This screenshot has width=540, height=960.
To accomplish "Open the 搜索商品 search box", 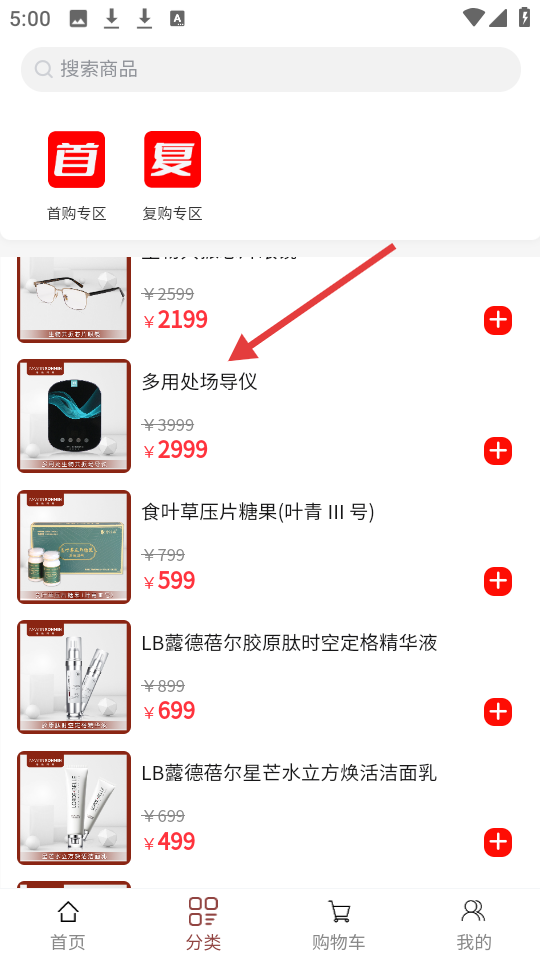I will [x=271, y=69].
